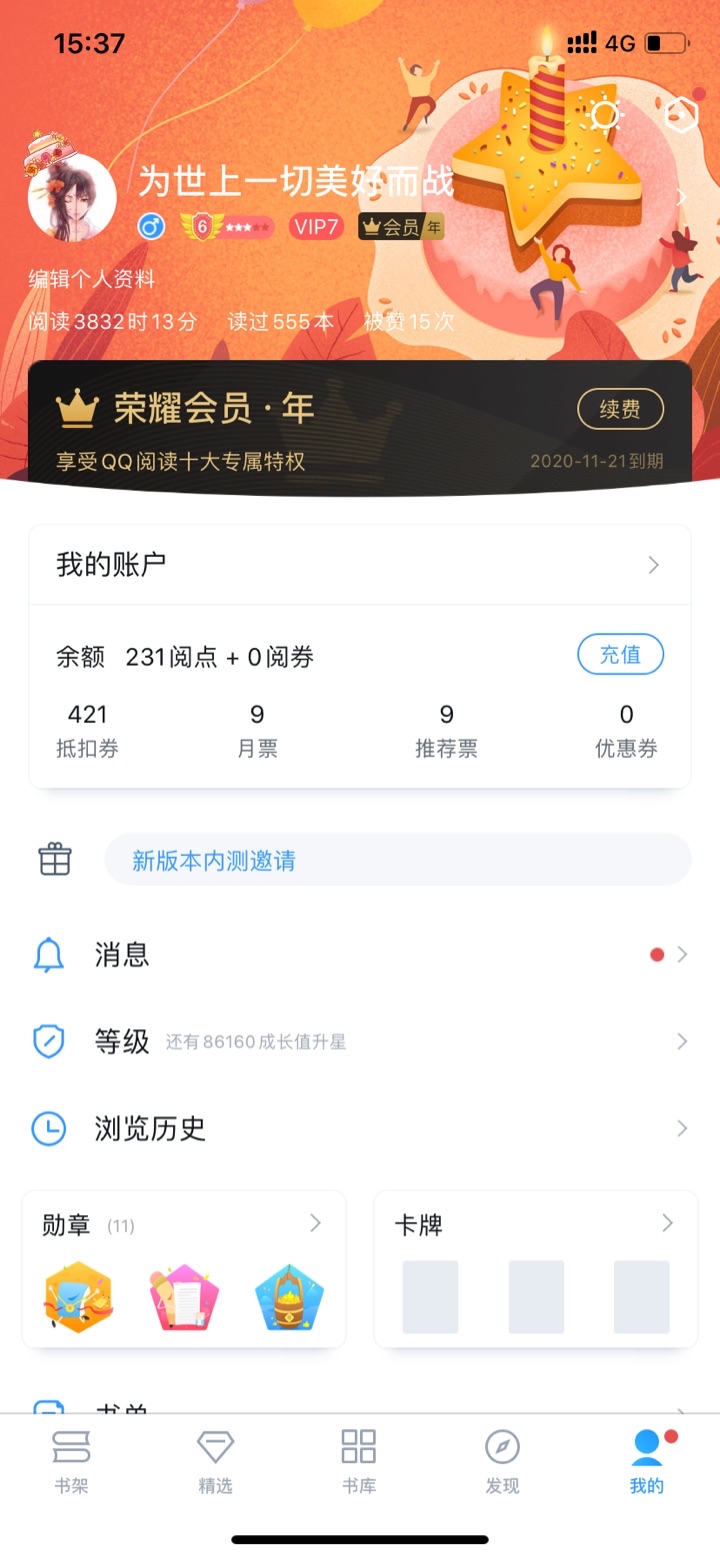Tap the 充值 recharge button
This screenshot has width=720, height=1559.
point(620,655)
